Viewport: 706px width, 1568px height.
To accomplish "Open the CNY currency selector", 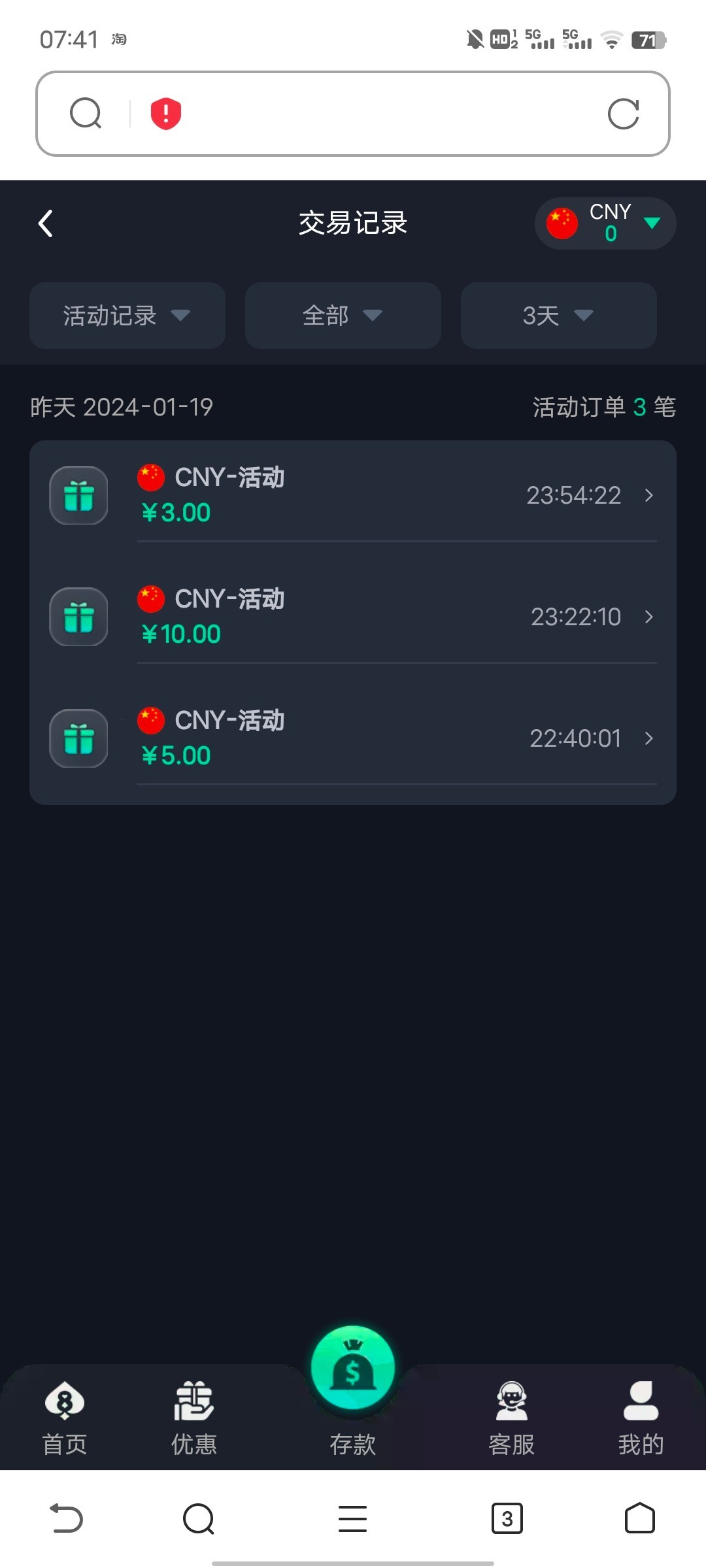I will point(605,223).
